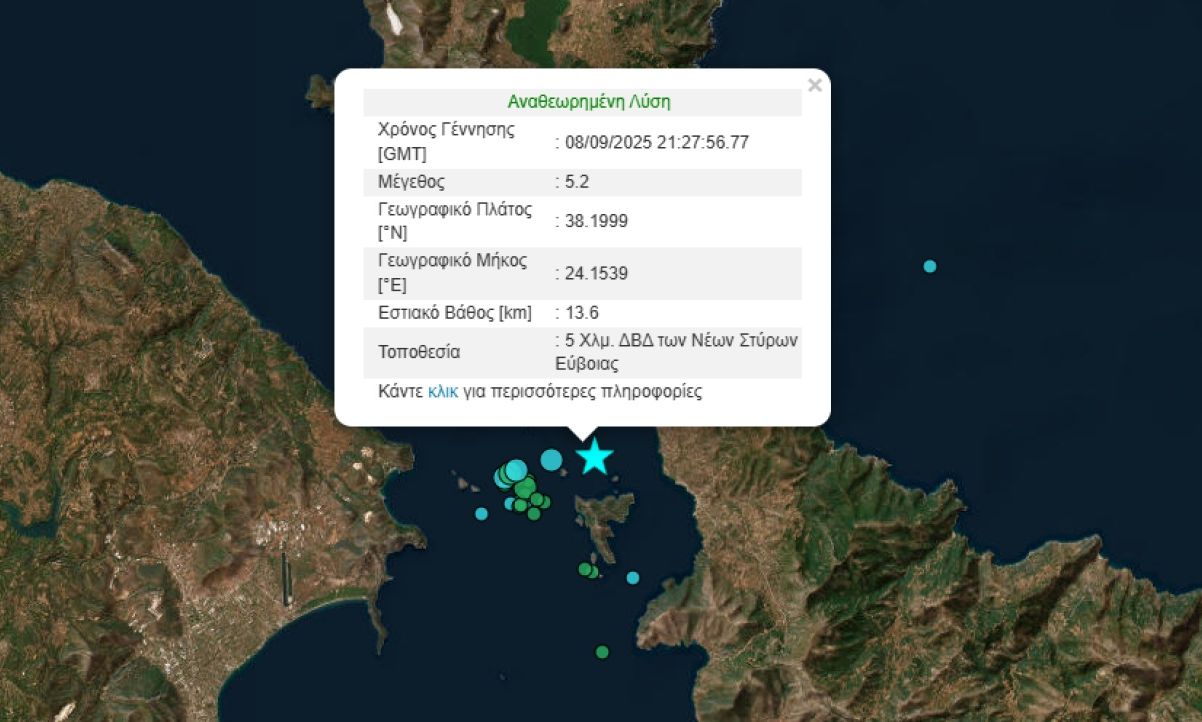Select the lone cyan marker in the open sea east of Evia
Viewport: 1202px width, 722px height.
pos(930,266)
